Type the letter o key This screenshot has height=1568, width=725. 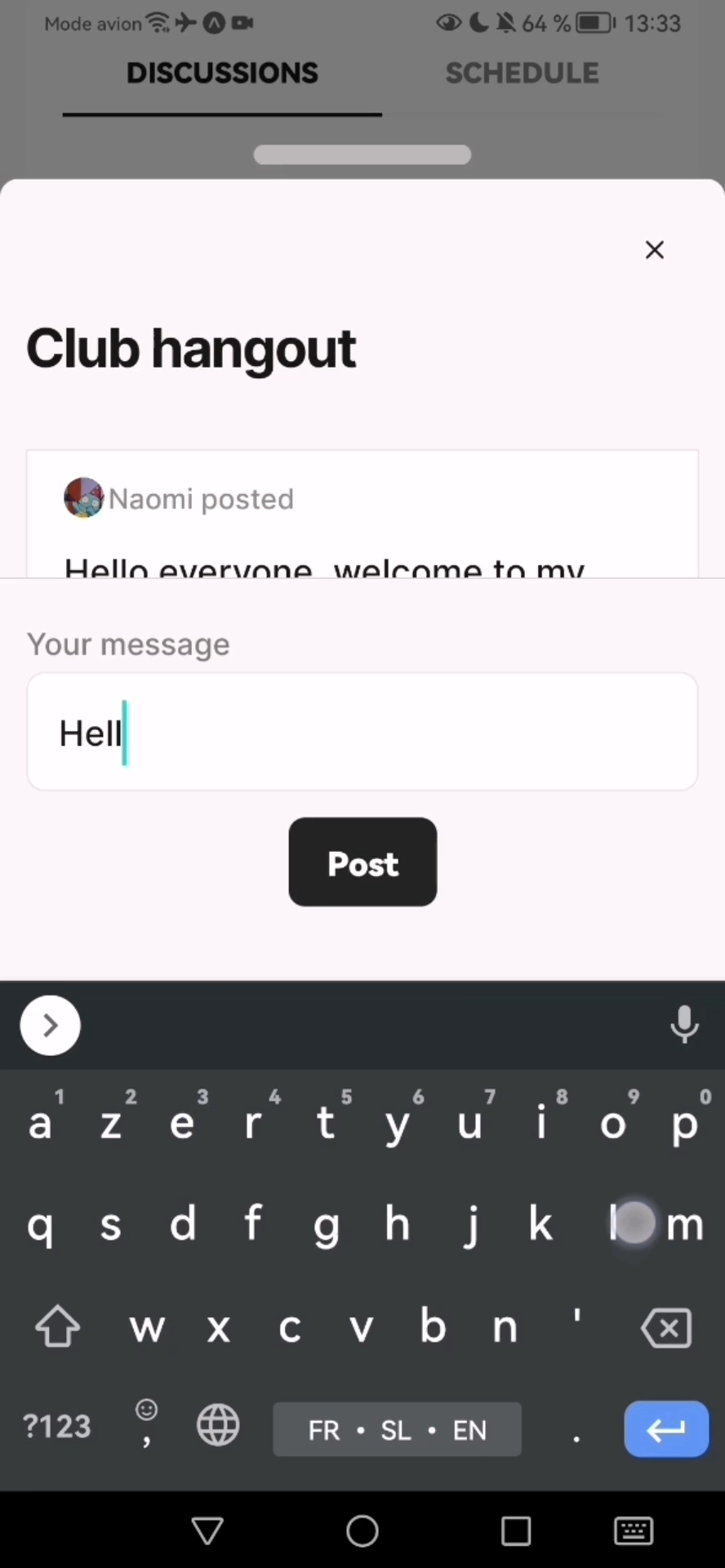(613, 1124)
